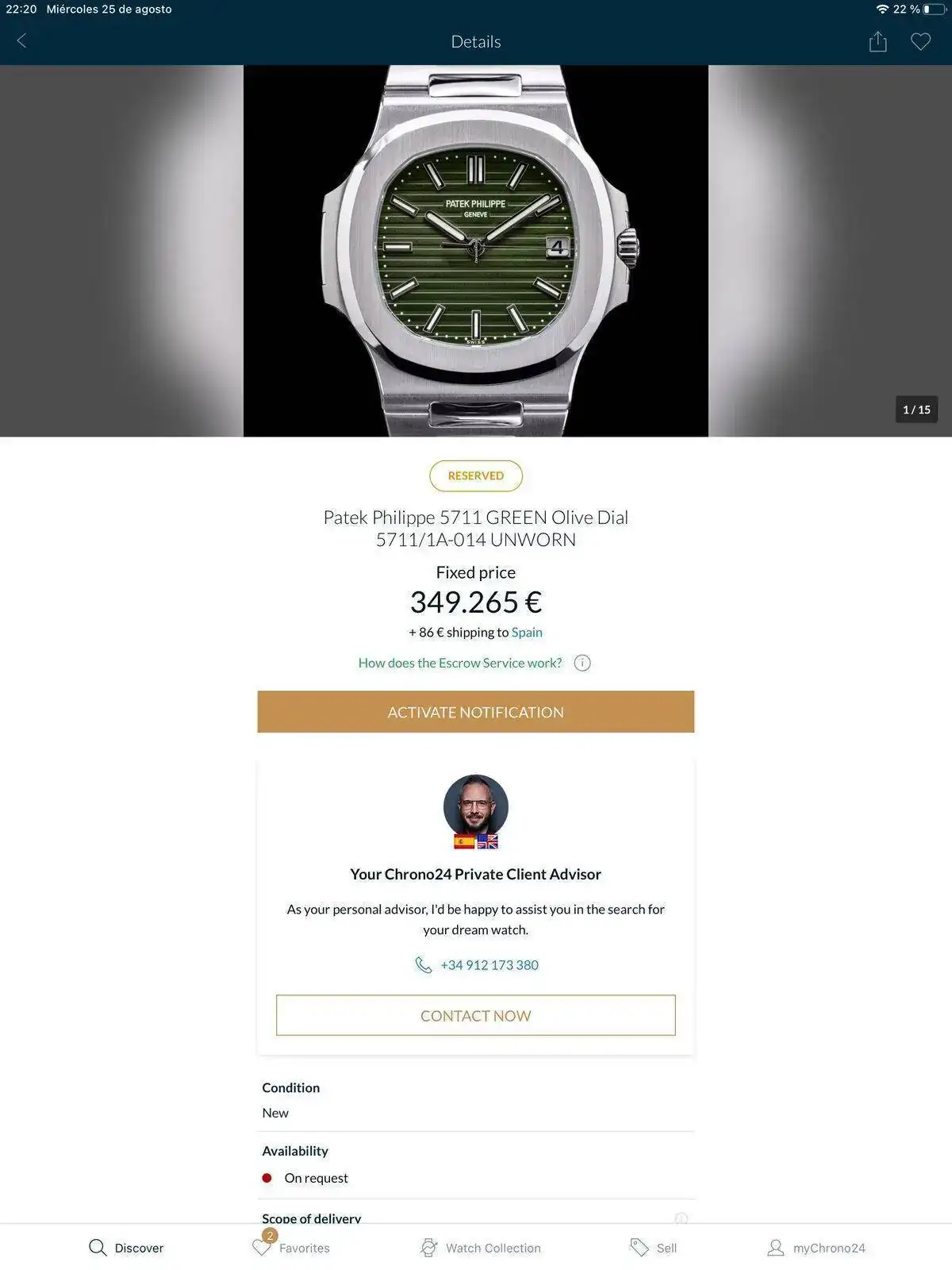Image resolution: width=952 pixels, height=1270 pixels.
Task: Open How does the Escrow Service work
Action: click(460, 663)
